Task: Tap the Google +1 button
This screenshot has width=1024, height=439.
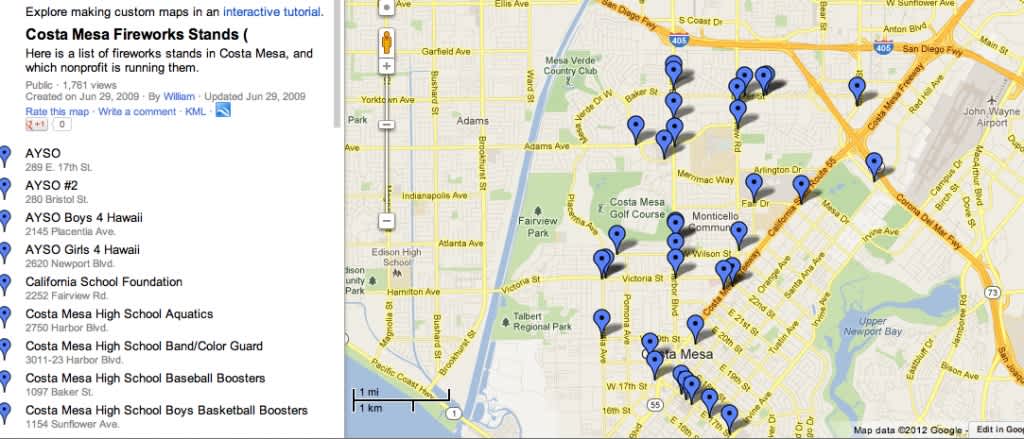Action: click(37, 125)
